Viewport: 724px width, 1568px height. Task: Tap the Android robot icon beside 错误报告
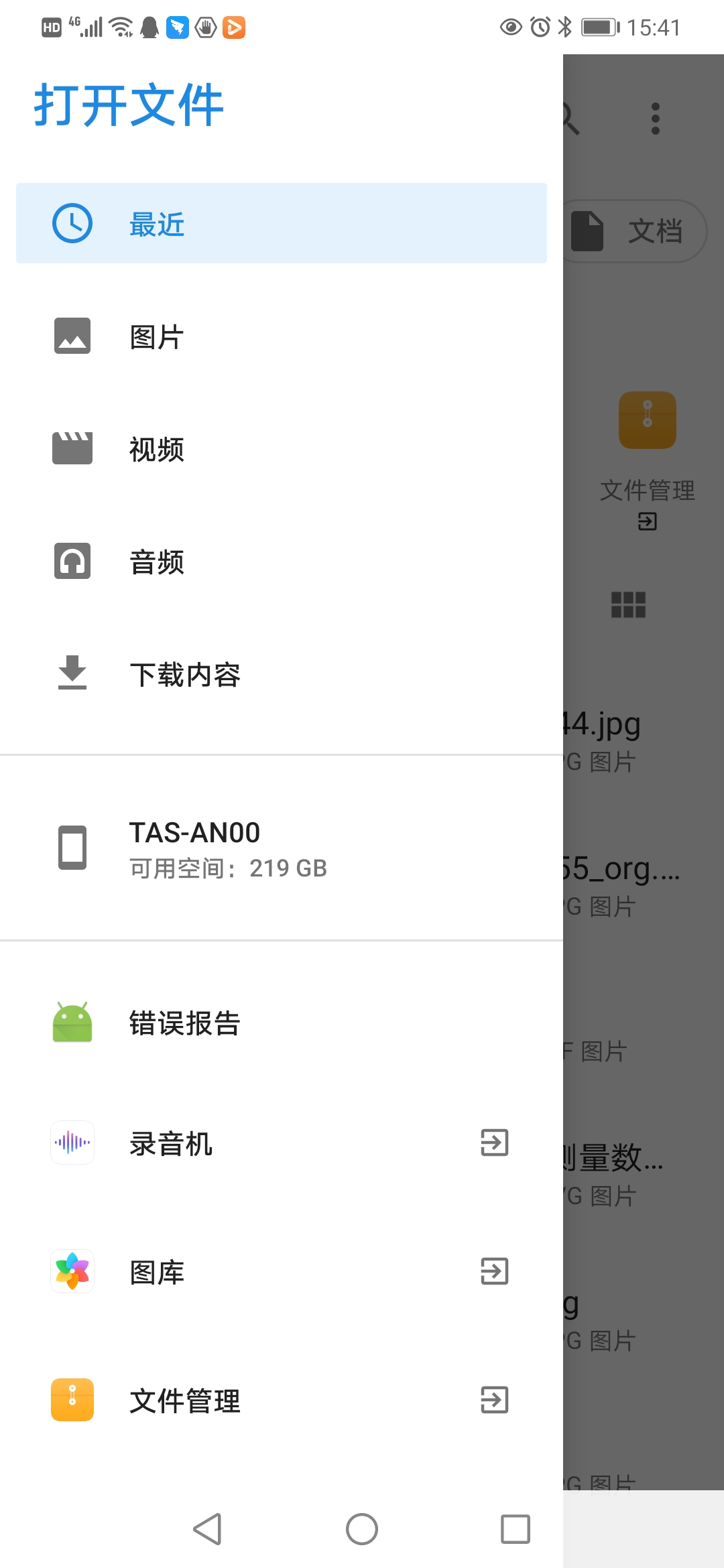coord(72,1020)
